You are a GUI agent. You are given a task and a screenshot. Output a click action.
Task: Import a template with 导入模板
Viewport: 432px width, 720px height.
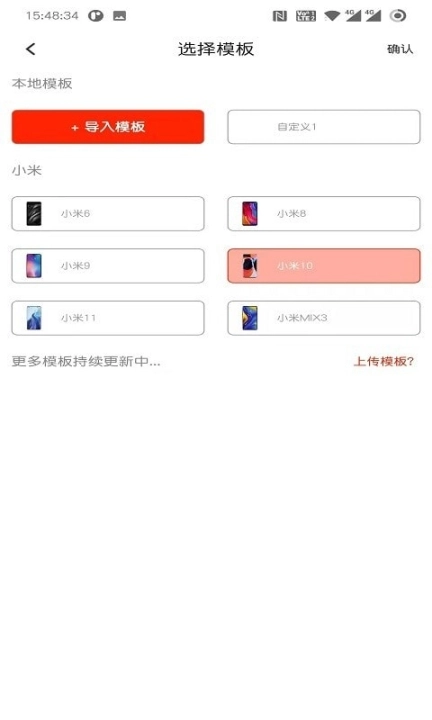(108, 127)
